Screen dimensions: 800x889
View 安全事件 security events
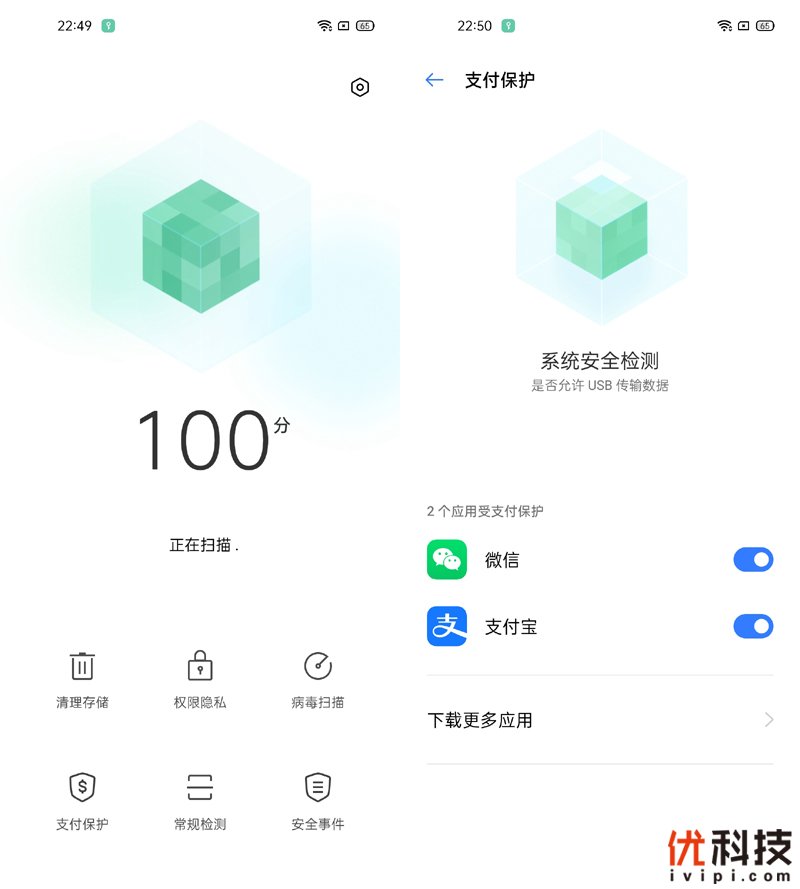[317, 801]
